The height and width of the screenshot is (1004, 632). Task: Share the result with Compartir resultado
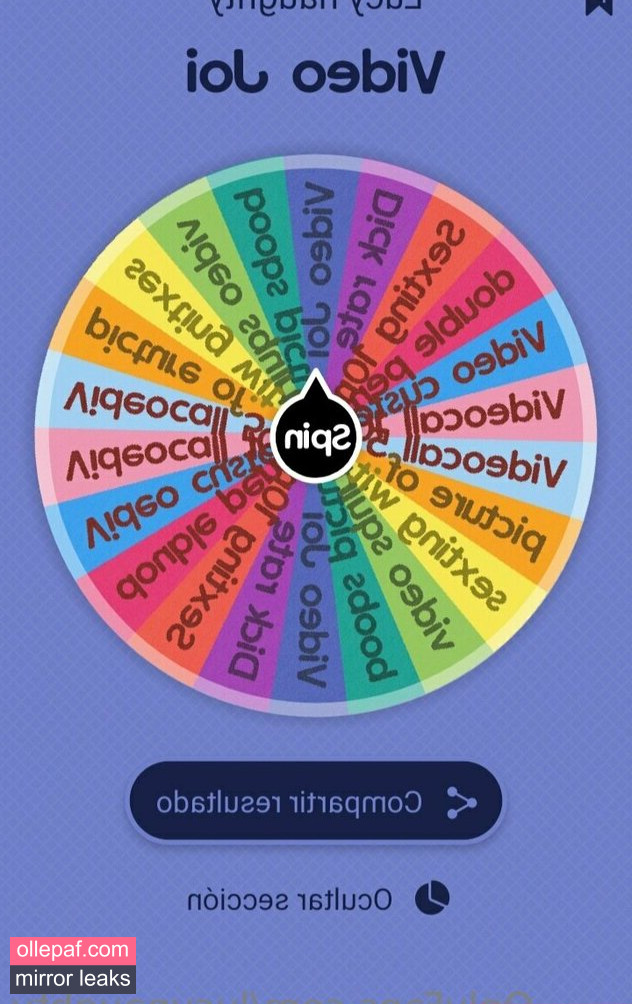click(315, 802)
